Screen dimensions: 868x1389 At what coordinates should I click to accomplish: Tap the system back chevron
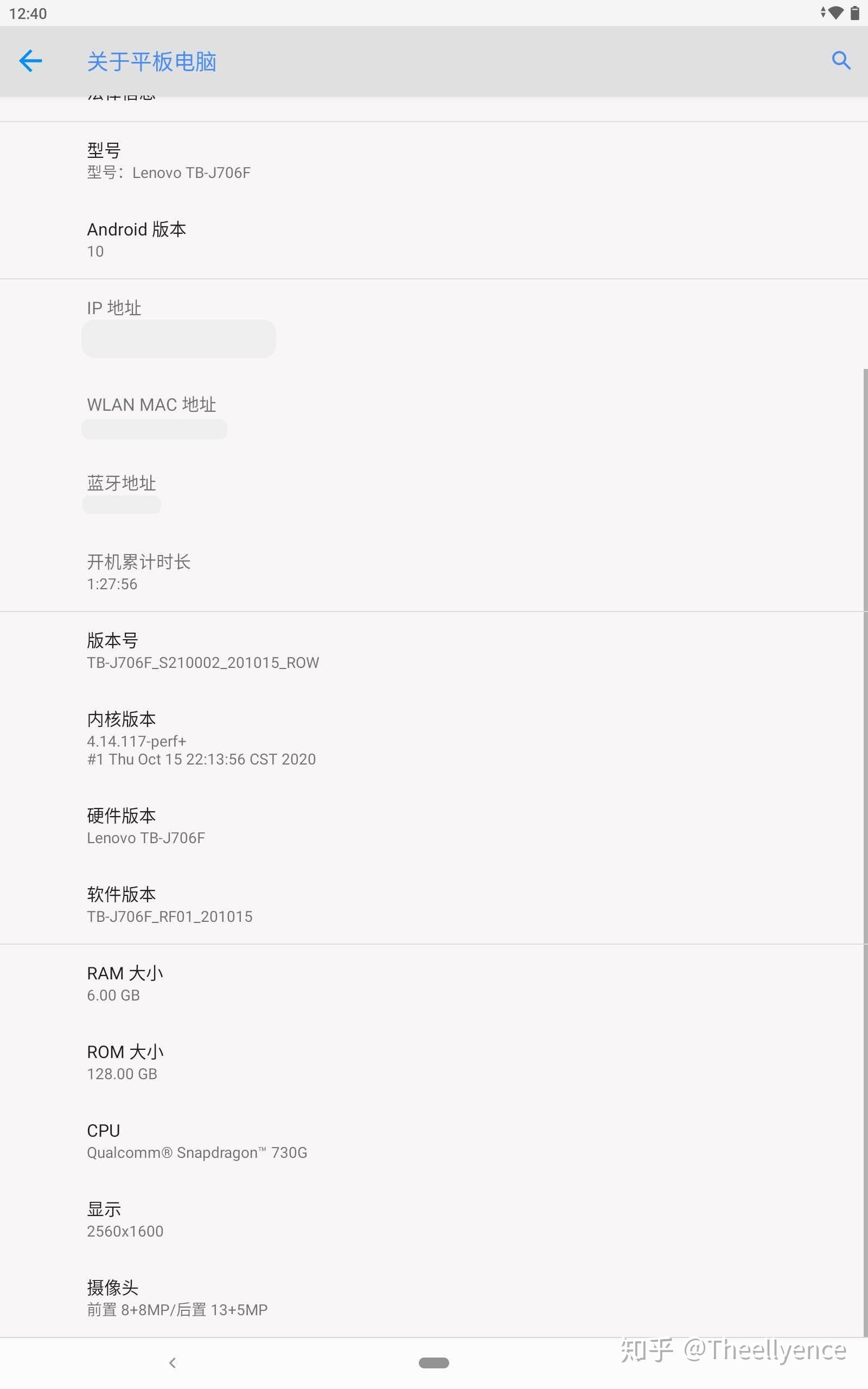[x=172, y=1362]
